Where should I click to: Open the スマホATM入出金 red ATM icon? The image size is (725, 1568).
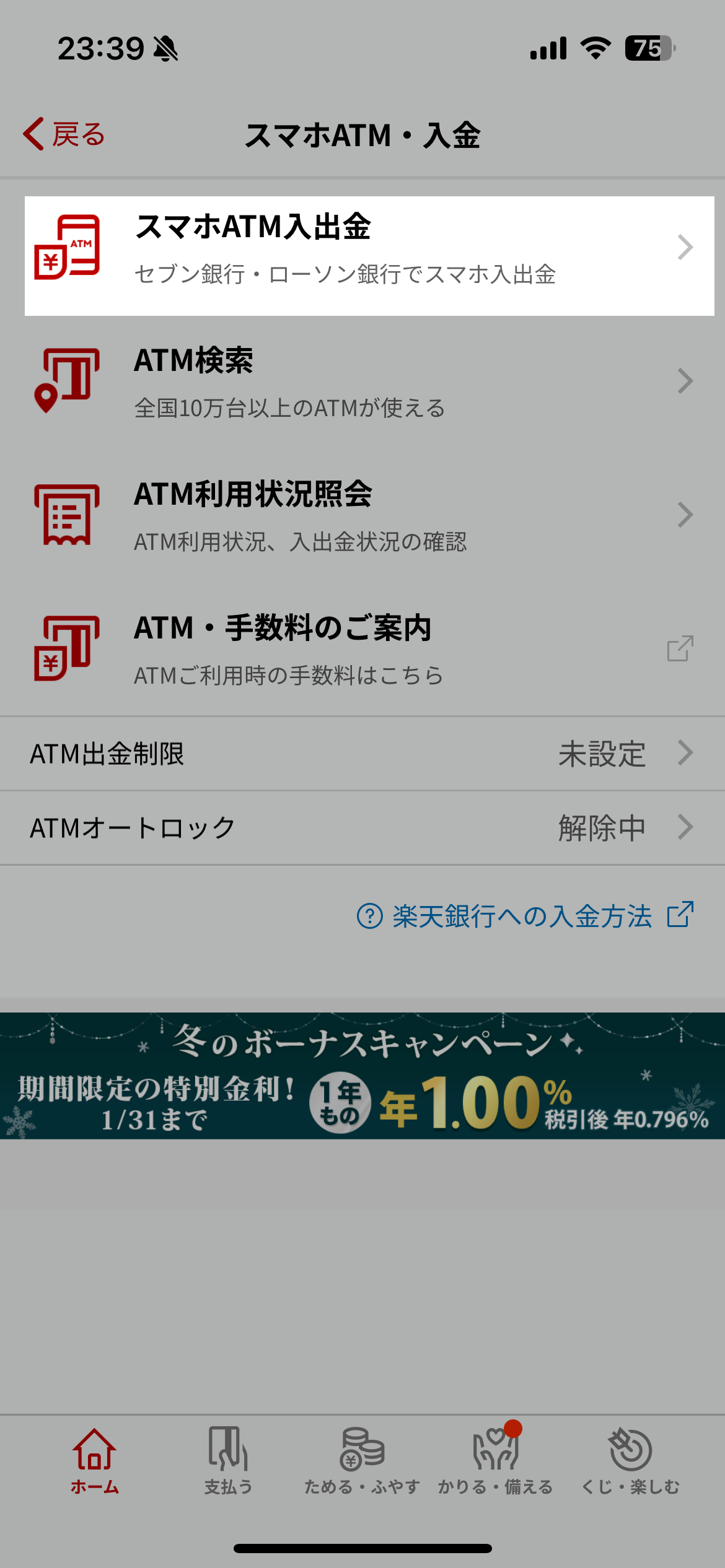click(68, 246)
